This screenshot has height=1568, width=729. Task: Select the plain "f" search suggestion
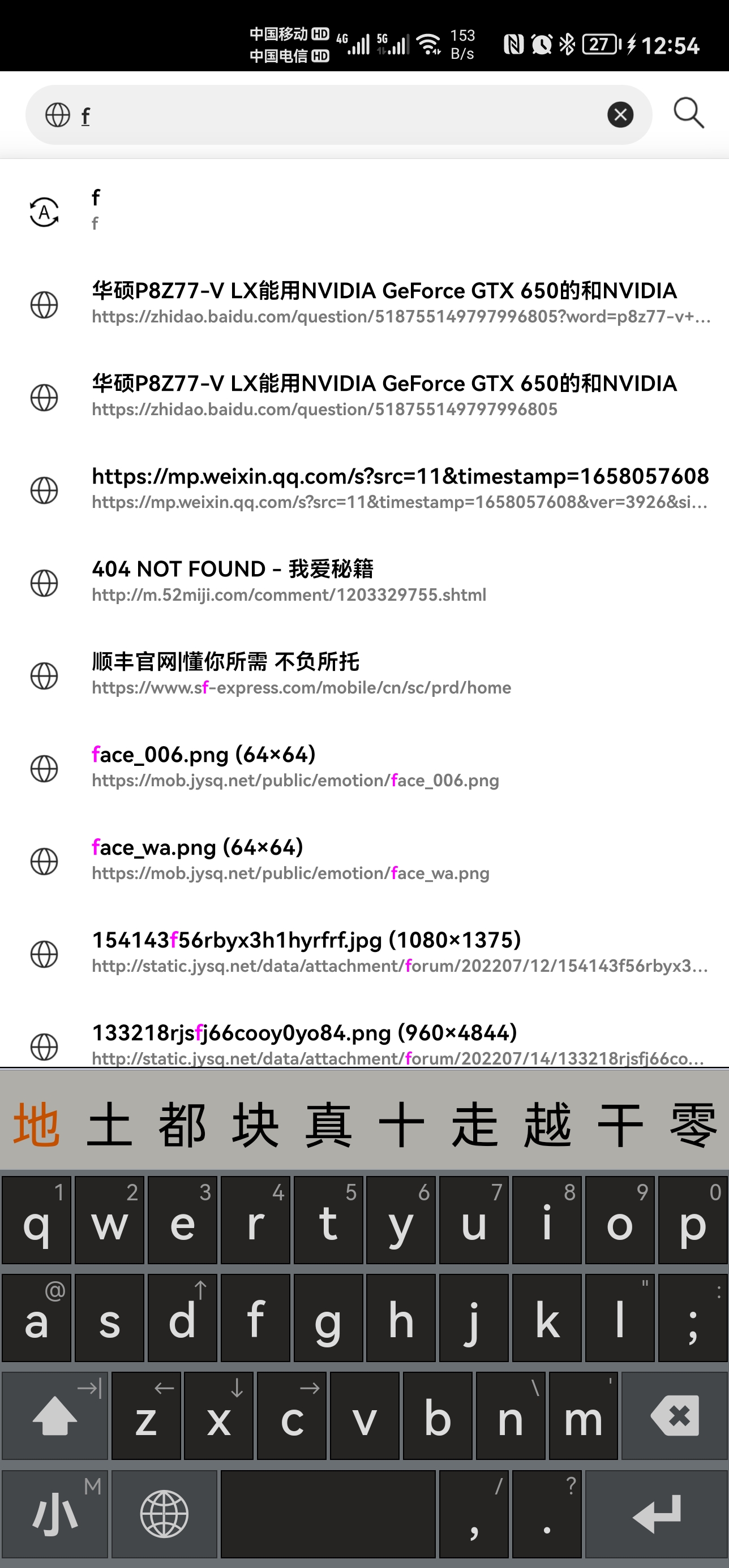364,210
